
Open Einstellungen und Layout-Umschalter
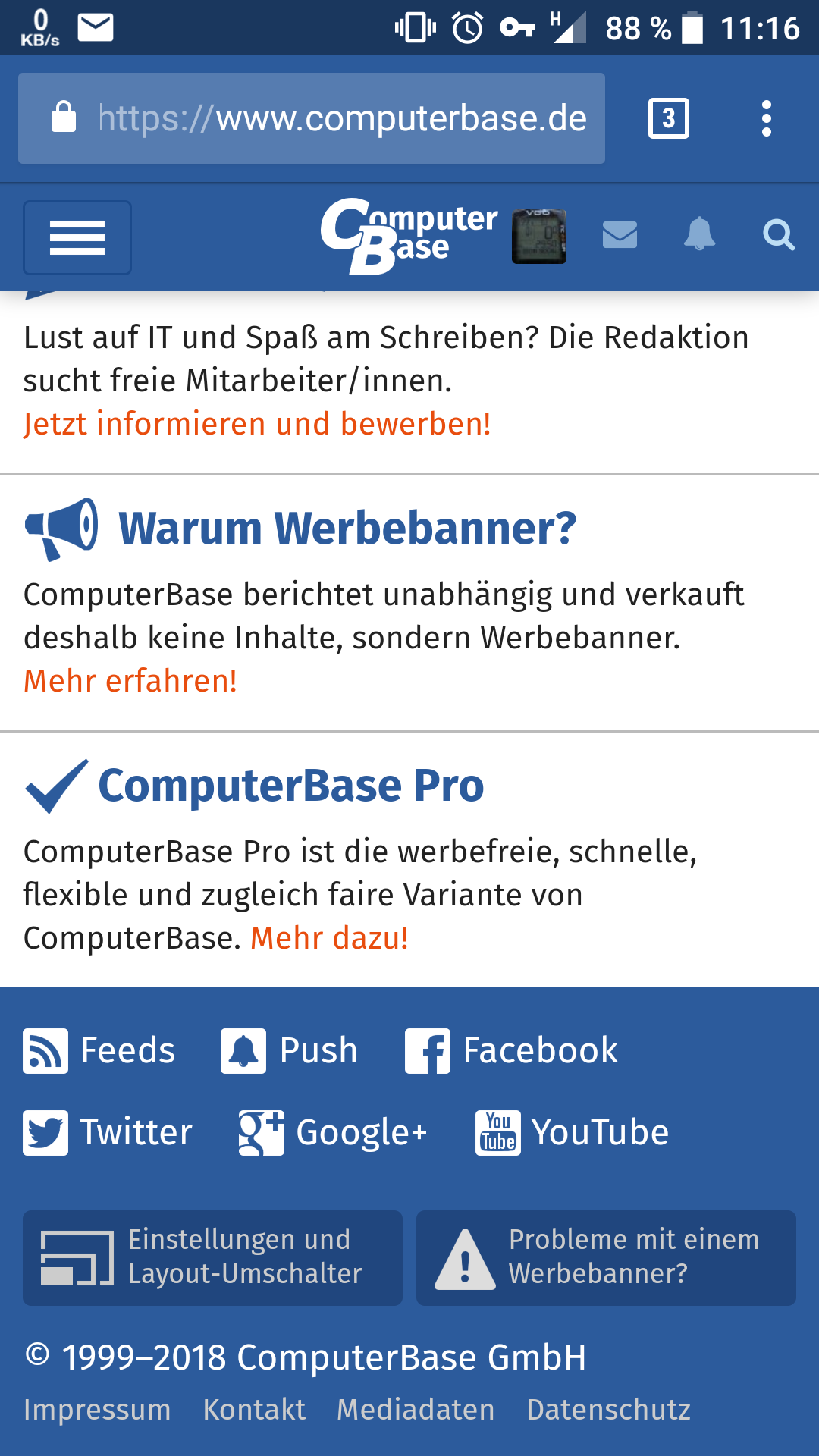(x=212, y=1257)
